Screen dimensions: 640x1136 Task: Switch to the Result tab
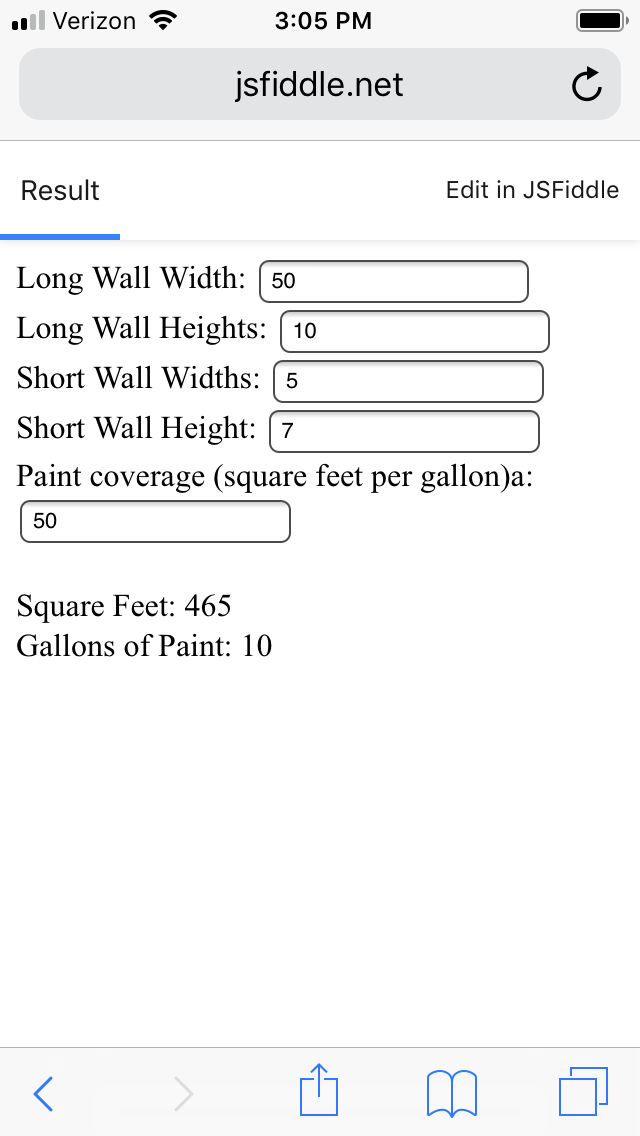tap(60, 191)
